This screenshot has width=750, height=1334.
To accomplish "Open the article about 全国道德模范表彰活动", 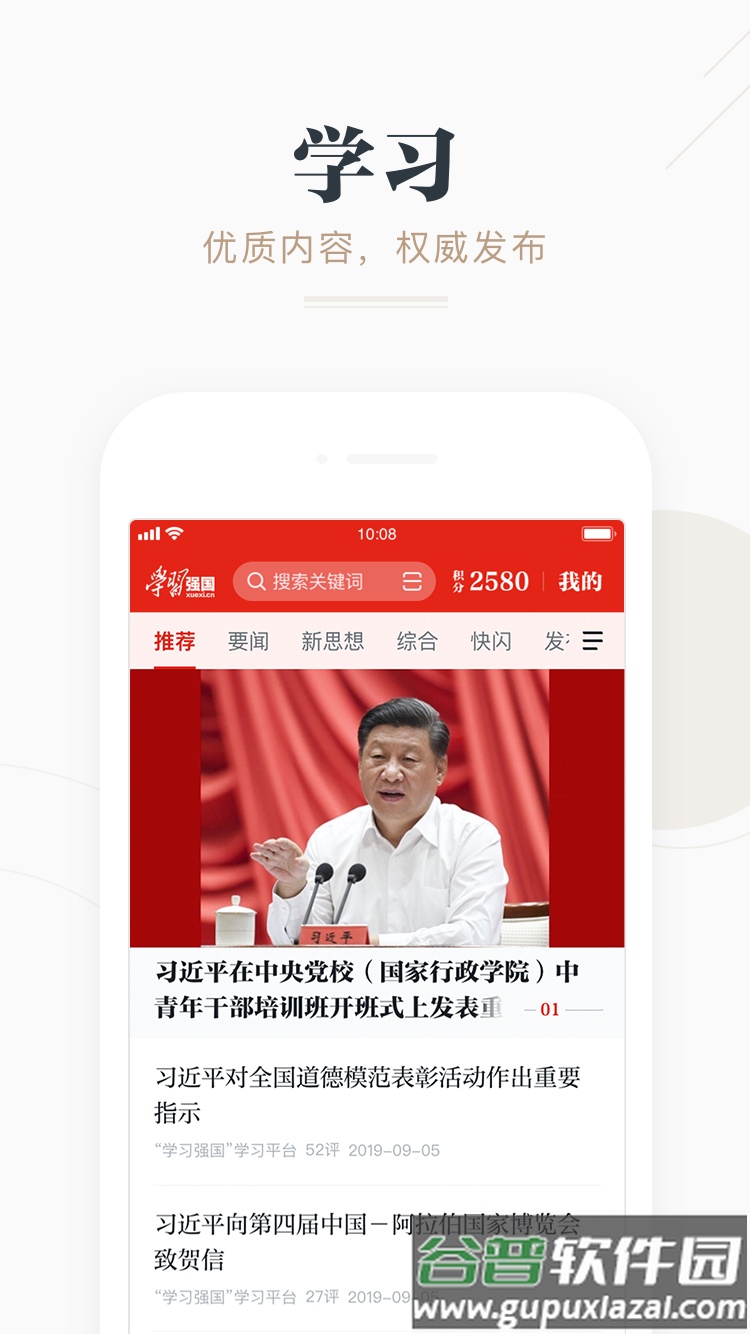I will [370, 1095].
